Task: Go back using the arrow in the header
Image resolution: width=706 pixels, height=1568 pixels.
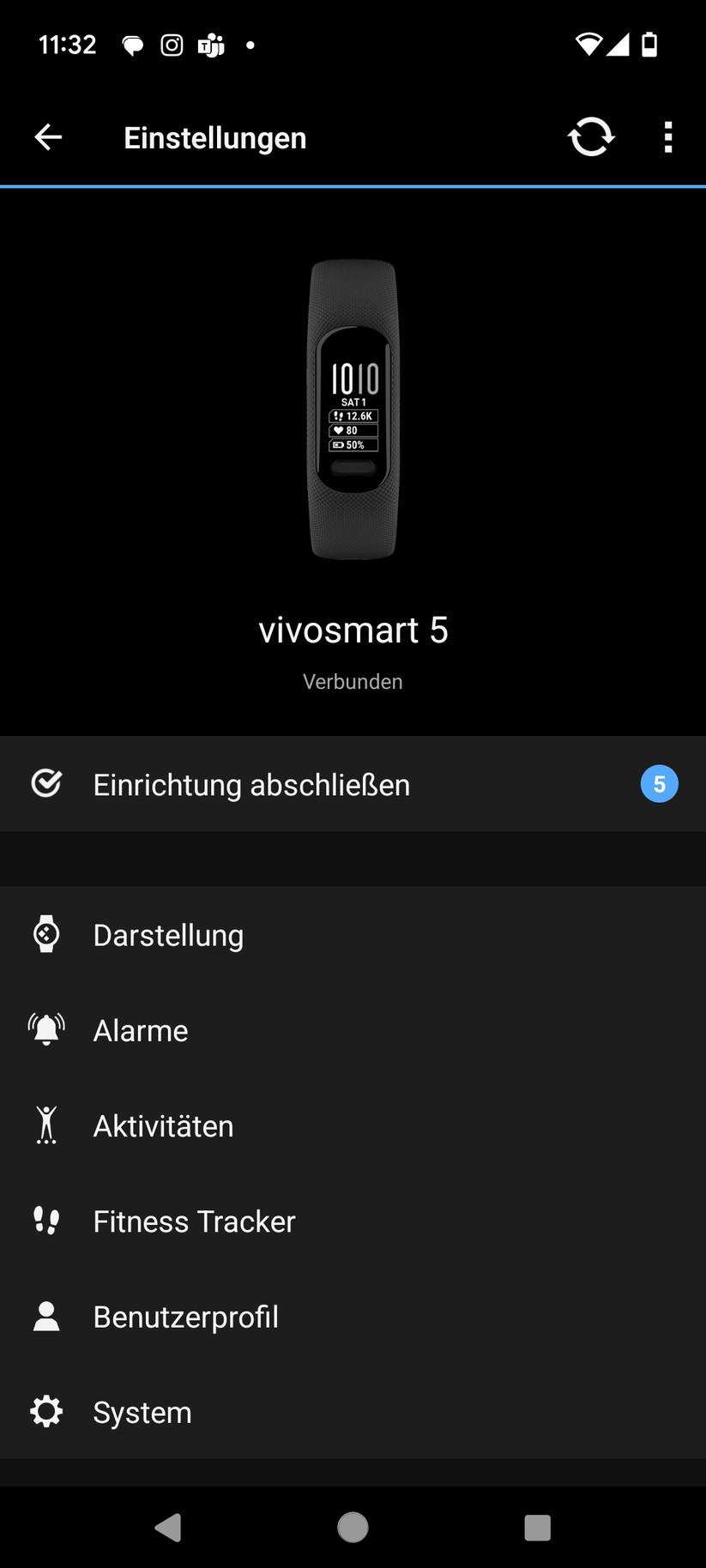Action: (48, 137)
